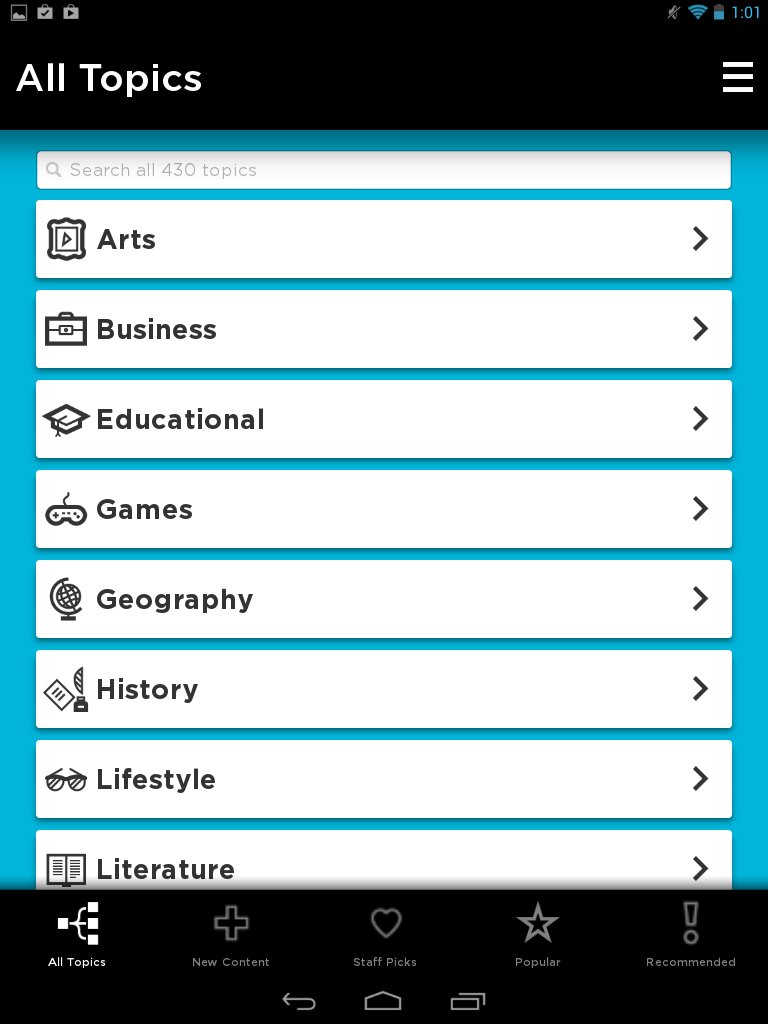
Task: Choose the Lifestyle category
Action: (x=384, y=779)
